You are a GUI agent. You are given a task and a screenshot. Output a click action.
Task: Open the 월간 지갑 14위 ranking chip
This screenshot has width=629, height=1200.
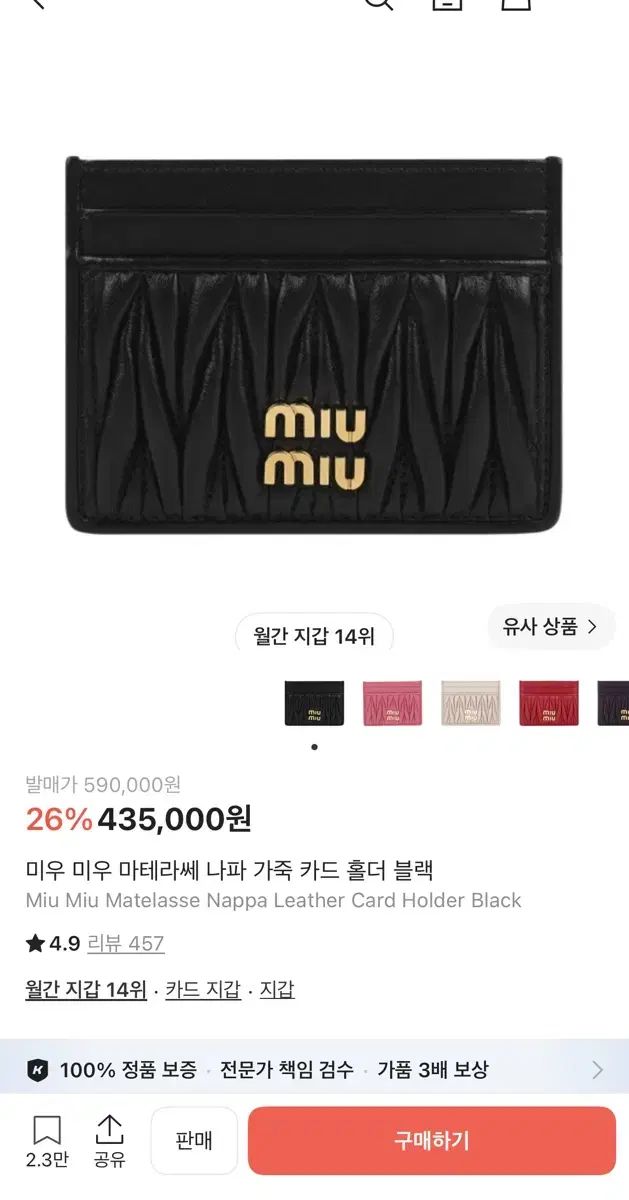tap(314, 635)
